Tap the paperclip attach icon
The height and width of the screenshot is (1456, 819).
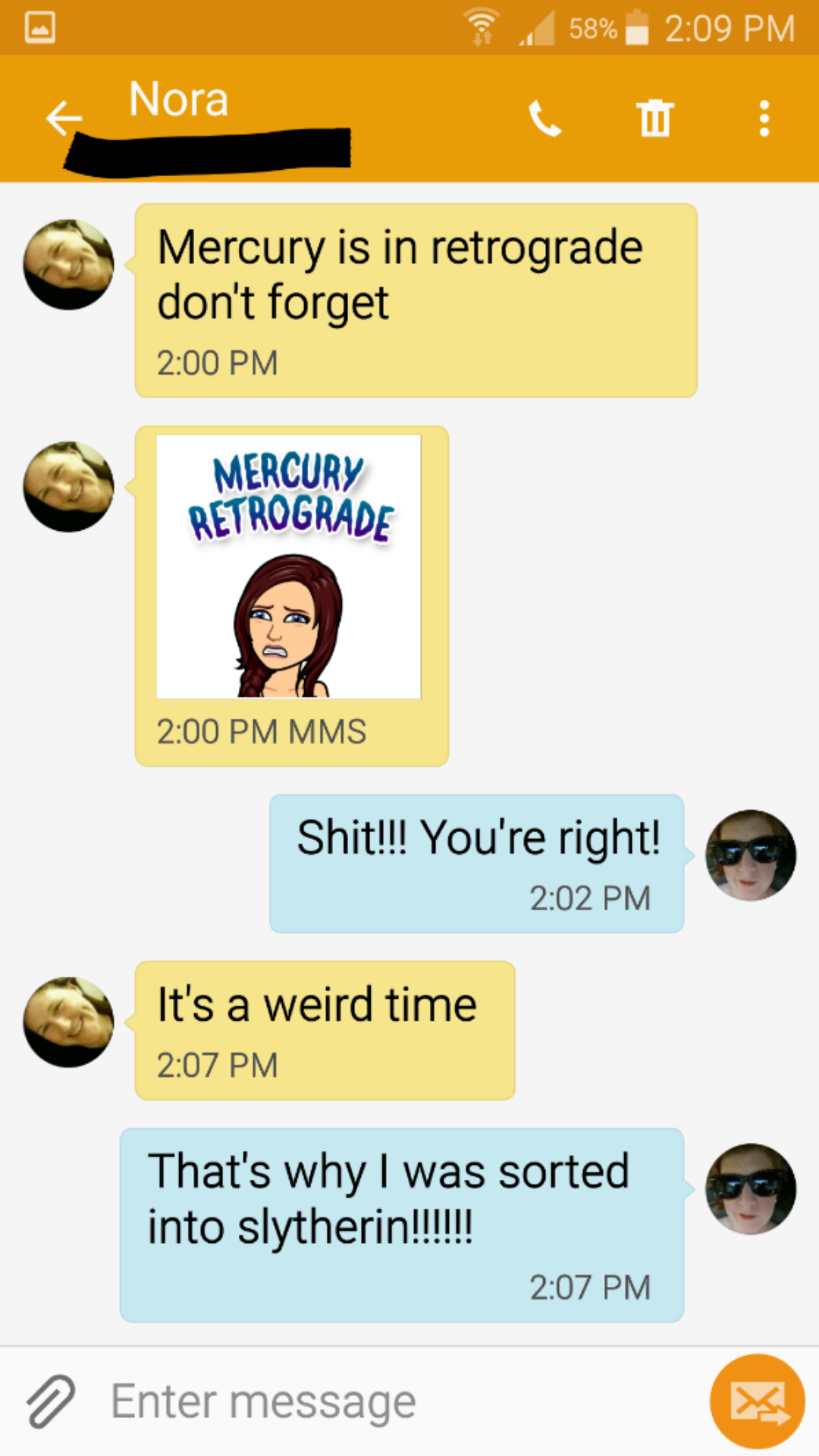click(51, 1401)
